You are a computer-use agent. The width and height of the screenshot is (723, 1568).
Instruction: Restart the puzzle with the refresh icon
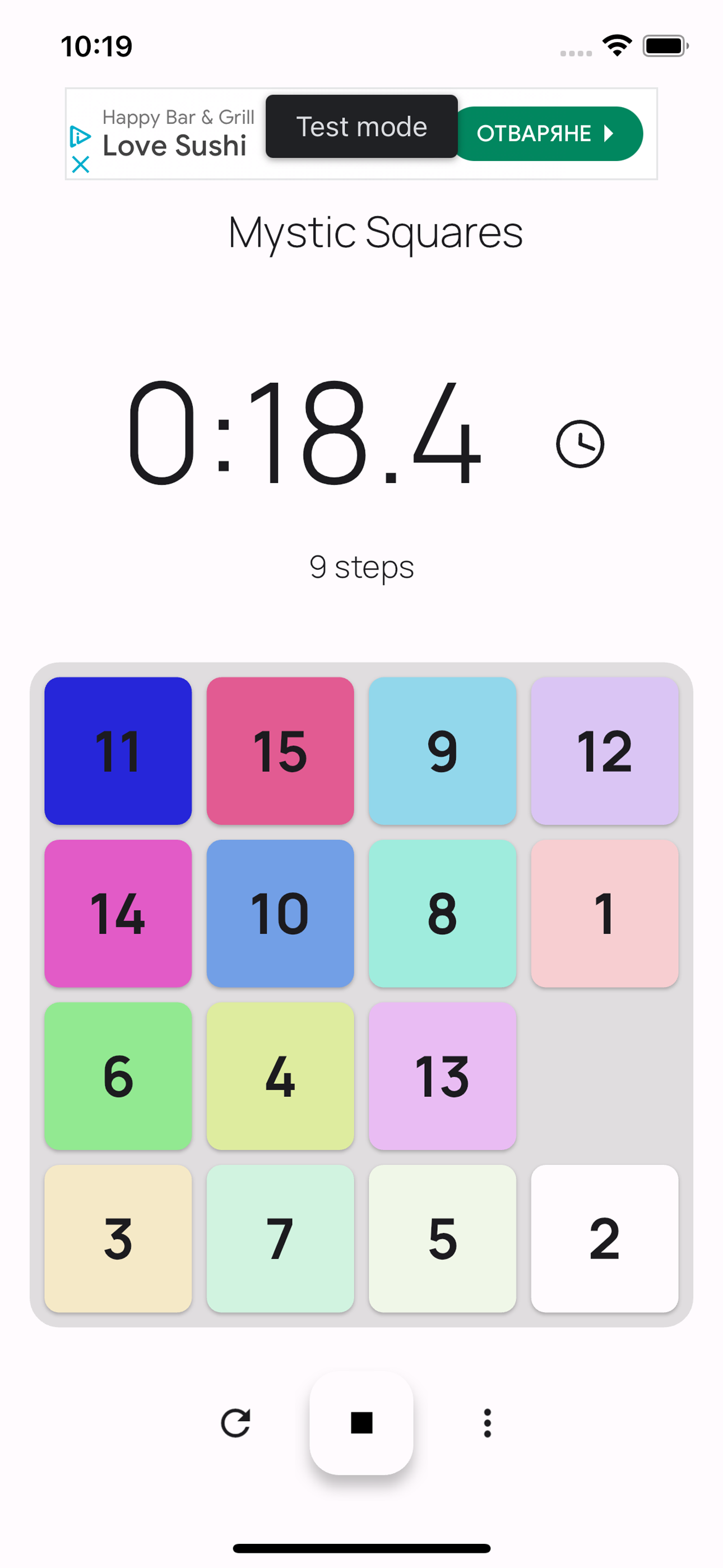[x=235, y=1423]
